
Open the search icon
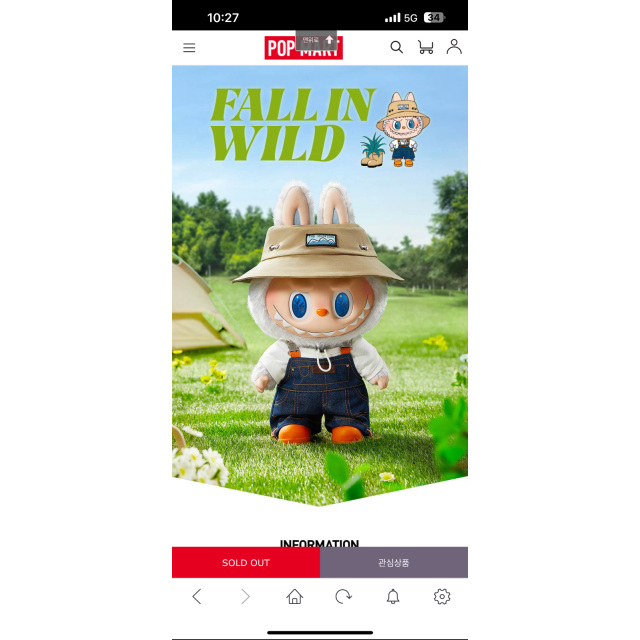tap(396, 47)
